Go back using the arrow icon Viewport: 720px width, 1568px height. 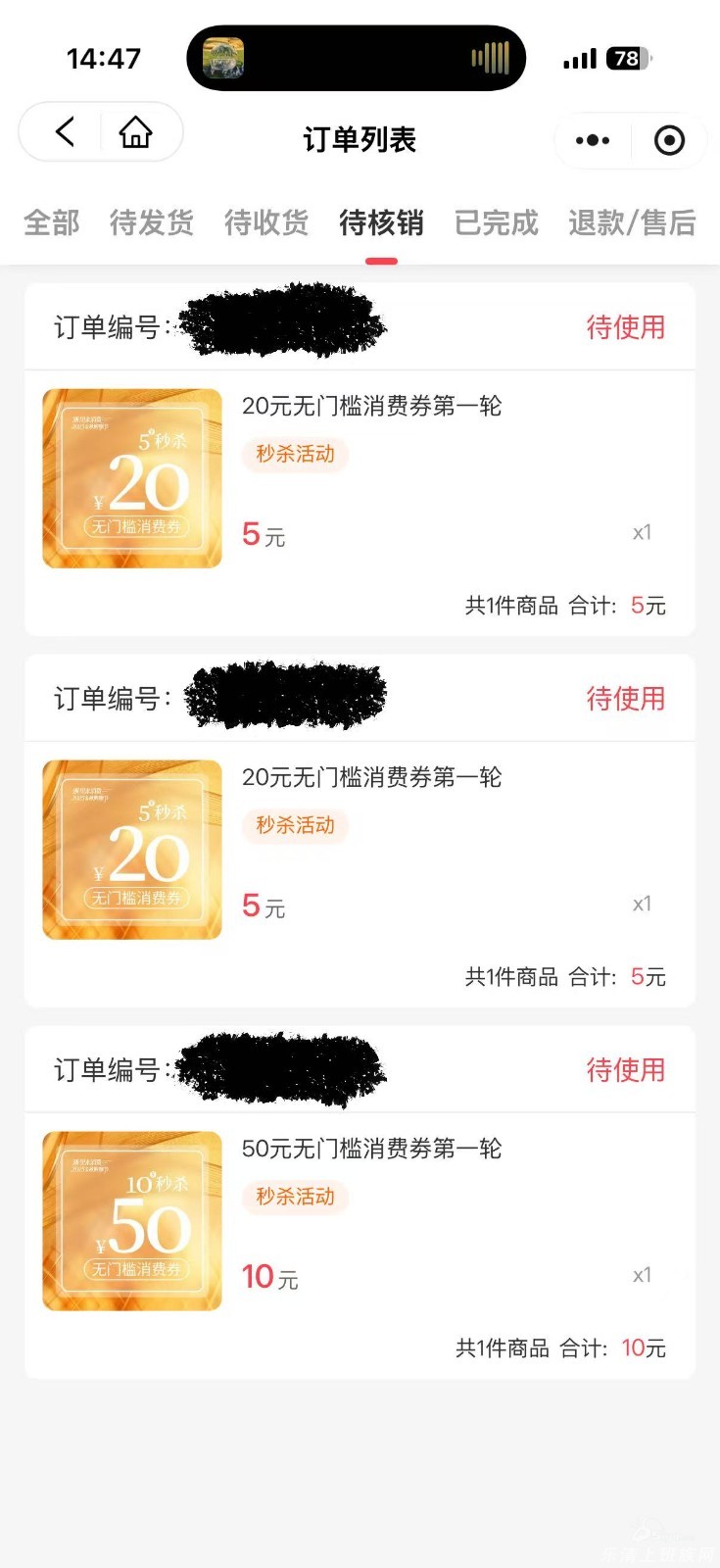point(65,132)
